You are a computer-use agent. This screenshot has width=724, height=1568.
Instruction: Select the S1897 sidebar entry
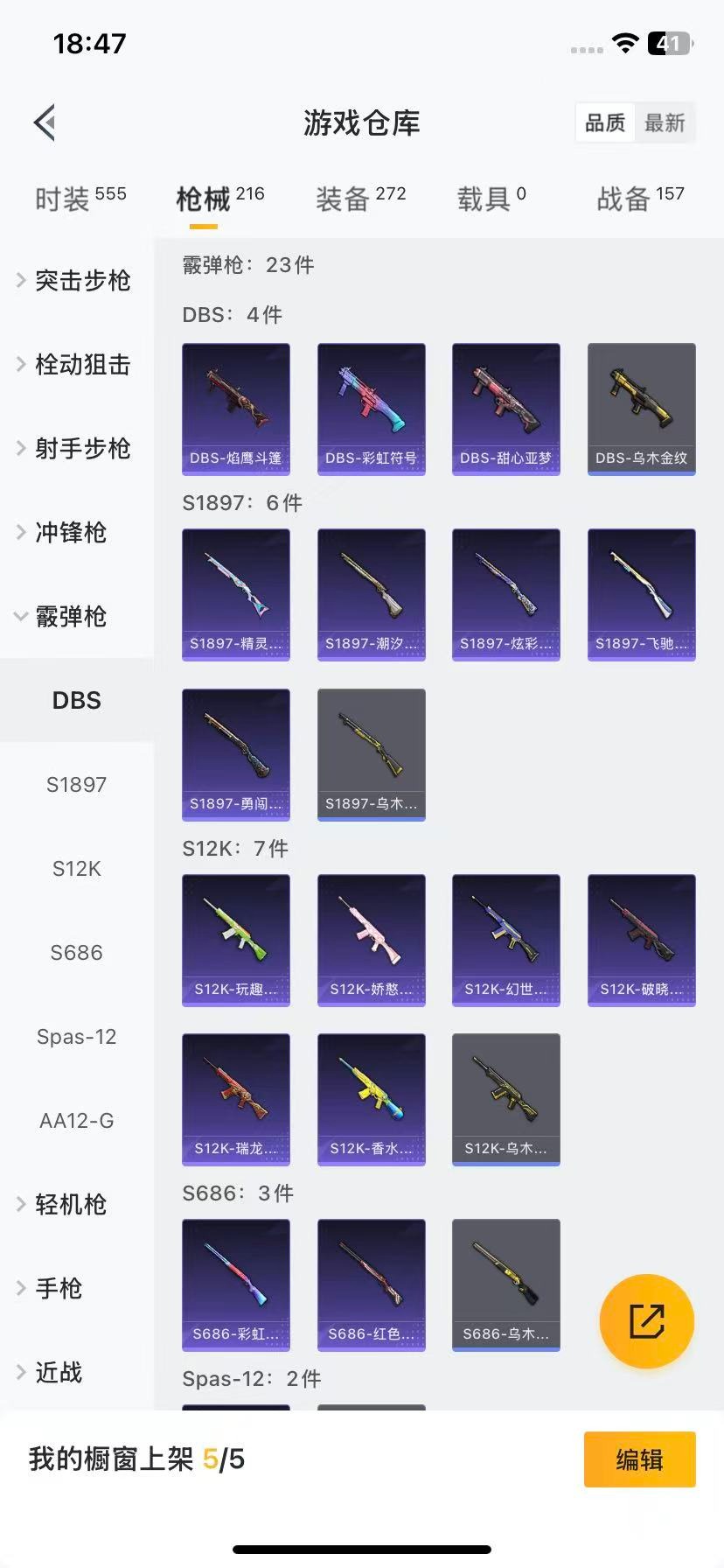pyautogui.click(x=77, y=784)
